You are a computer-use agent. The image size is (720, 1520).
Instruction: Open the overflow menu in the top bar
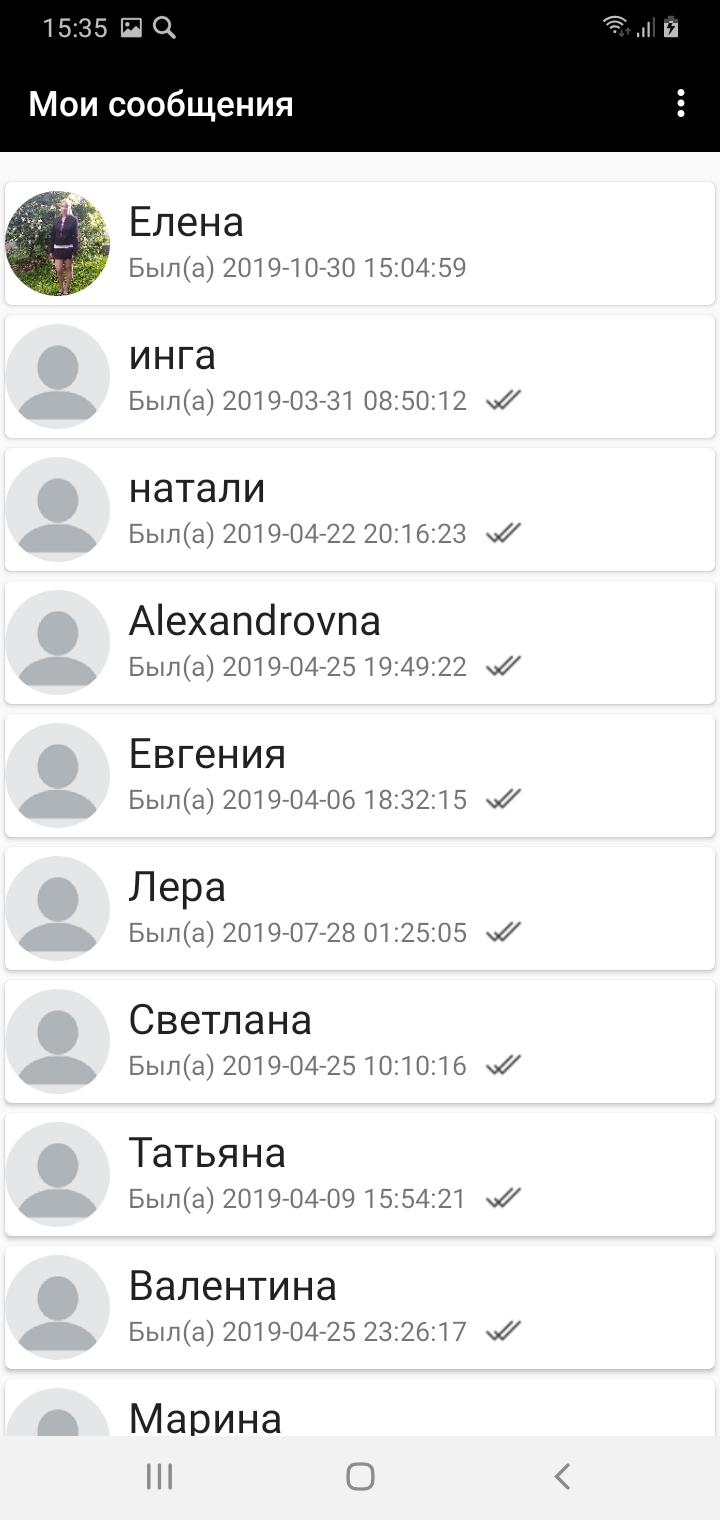pos(681,104)
